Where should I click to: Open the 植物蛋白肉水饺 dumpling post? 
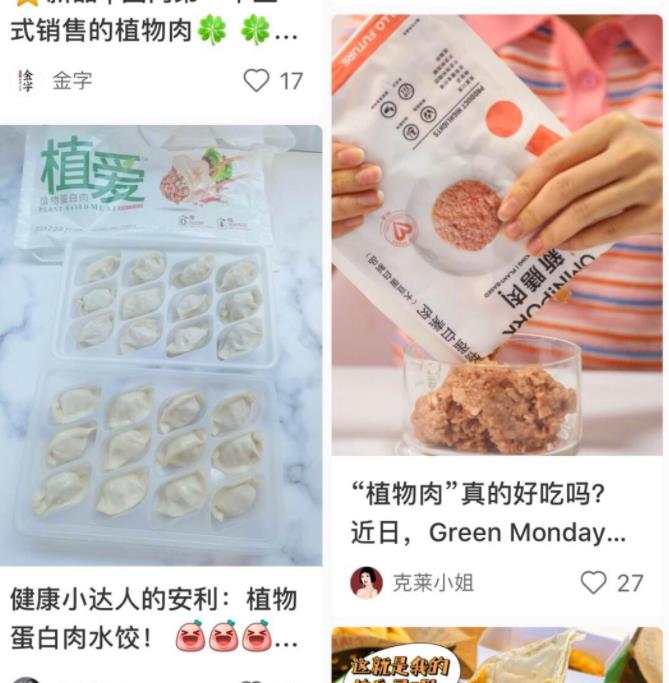[160, 345]
